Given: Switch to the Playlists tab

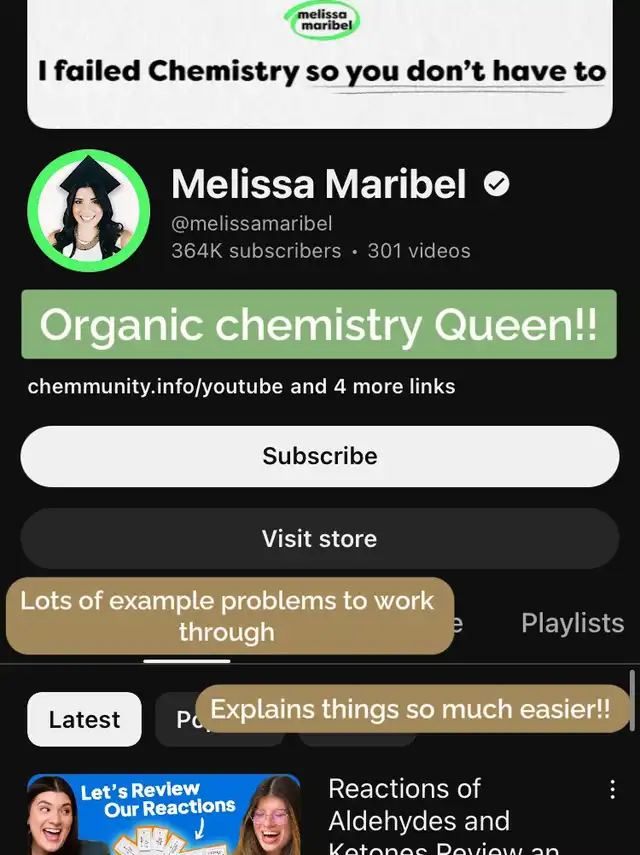Looking at the screenshot, I should pos(572,623).
